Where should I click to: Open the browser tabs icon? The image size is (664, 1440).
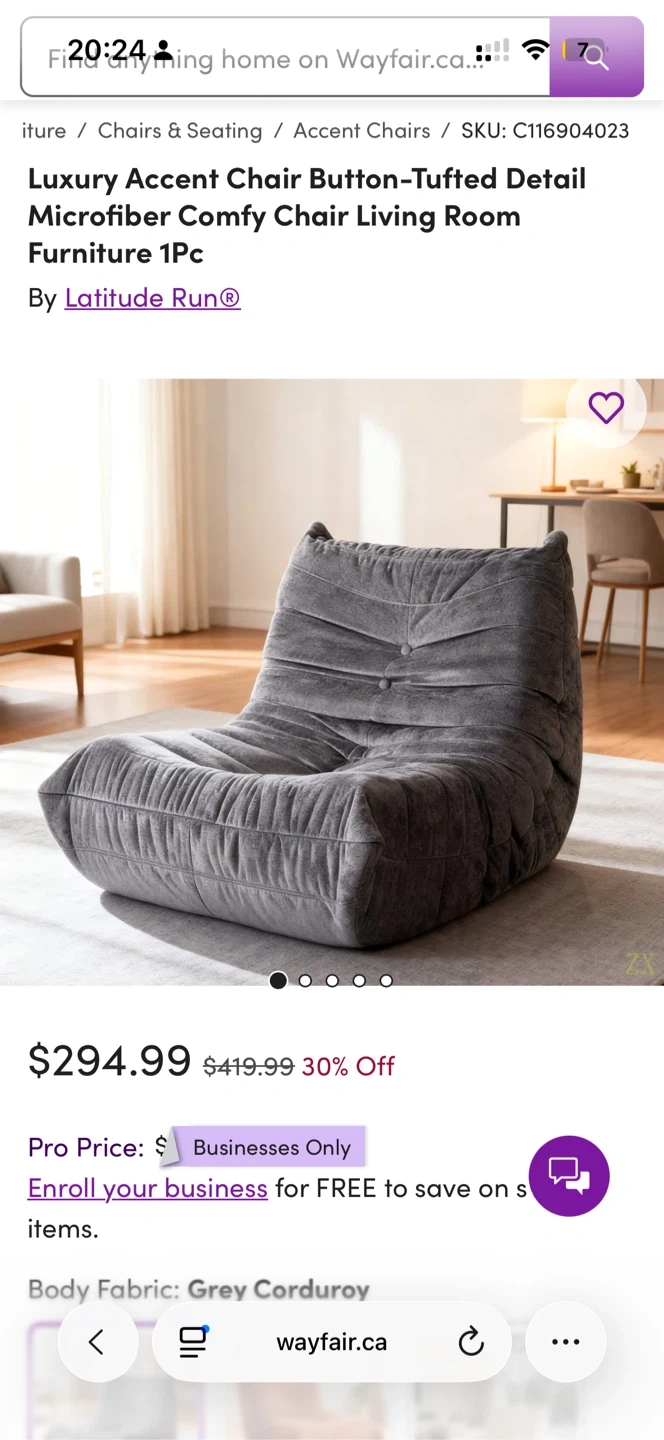pos(193,1342)
